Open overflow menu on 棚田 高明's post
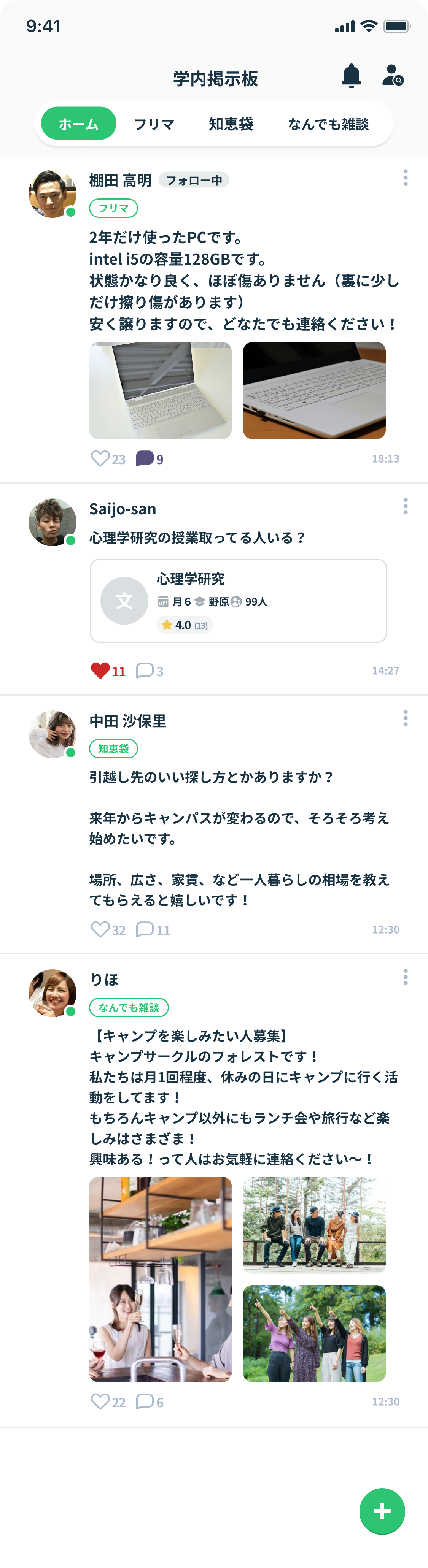 pos(406,178)
